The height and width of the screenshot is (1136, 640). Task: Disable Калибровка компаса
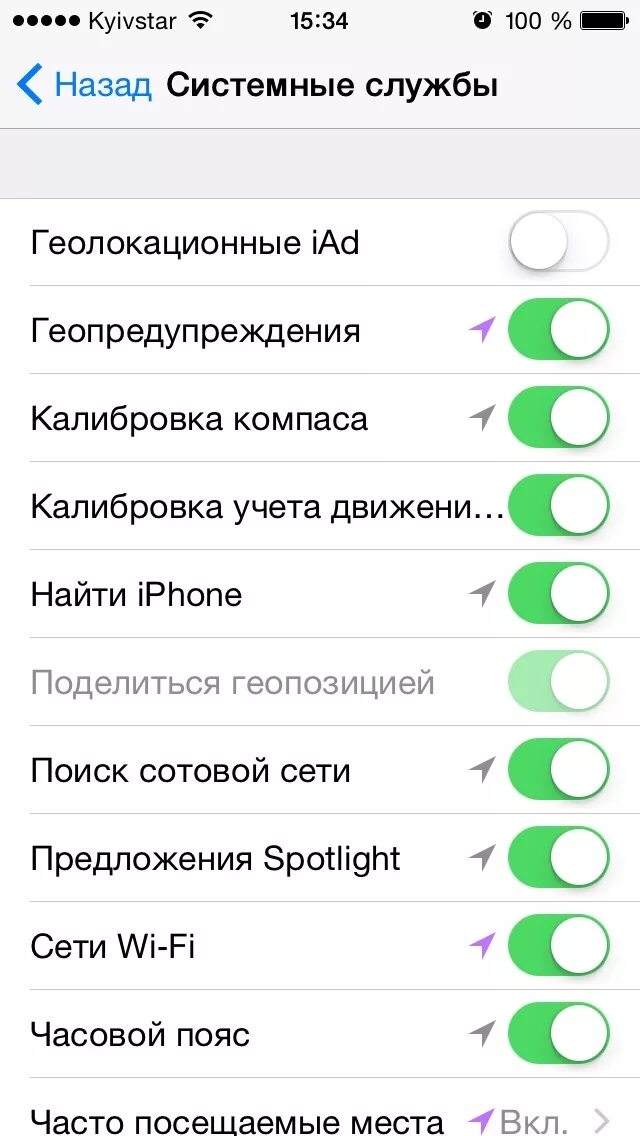coord(559,417)
